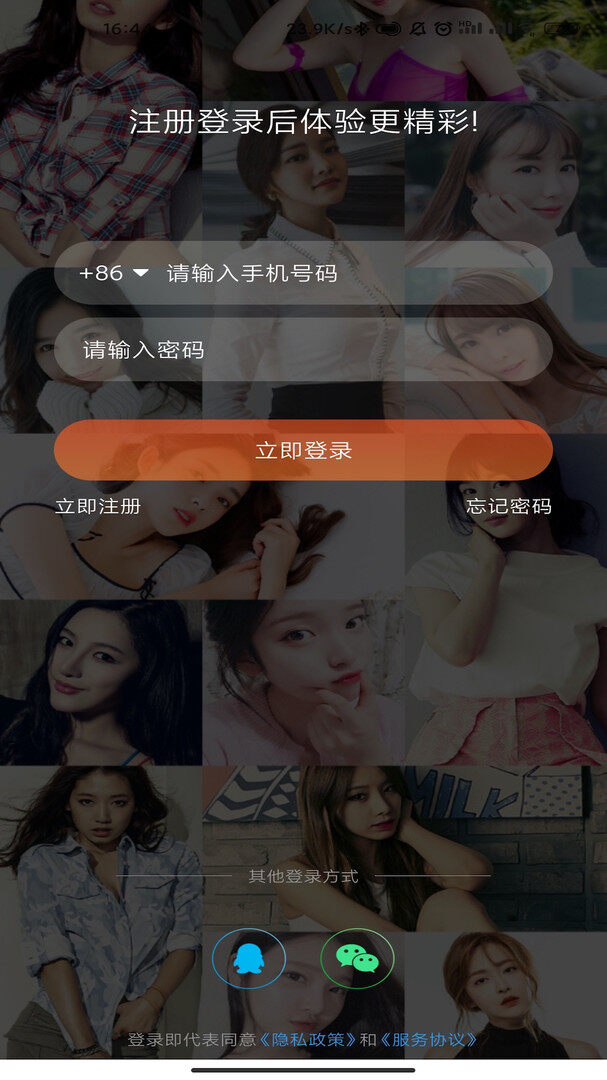Screen dimensions: 607x1080
Task: Open 立即注册 to register an account
Action: [x=98, y=506]
